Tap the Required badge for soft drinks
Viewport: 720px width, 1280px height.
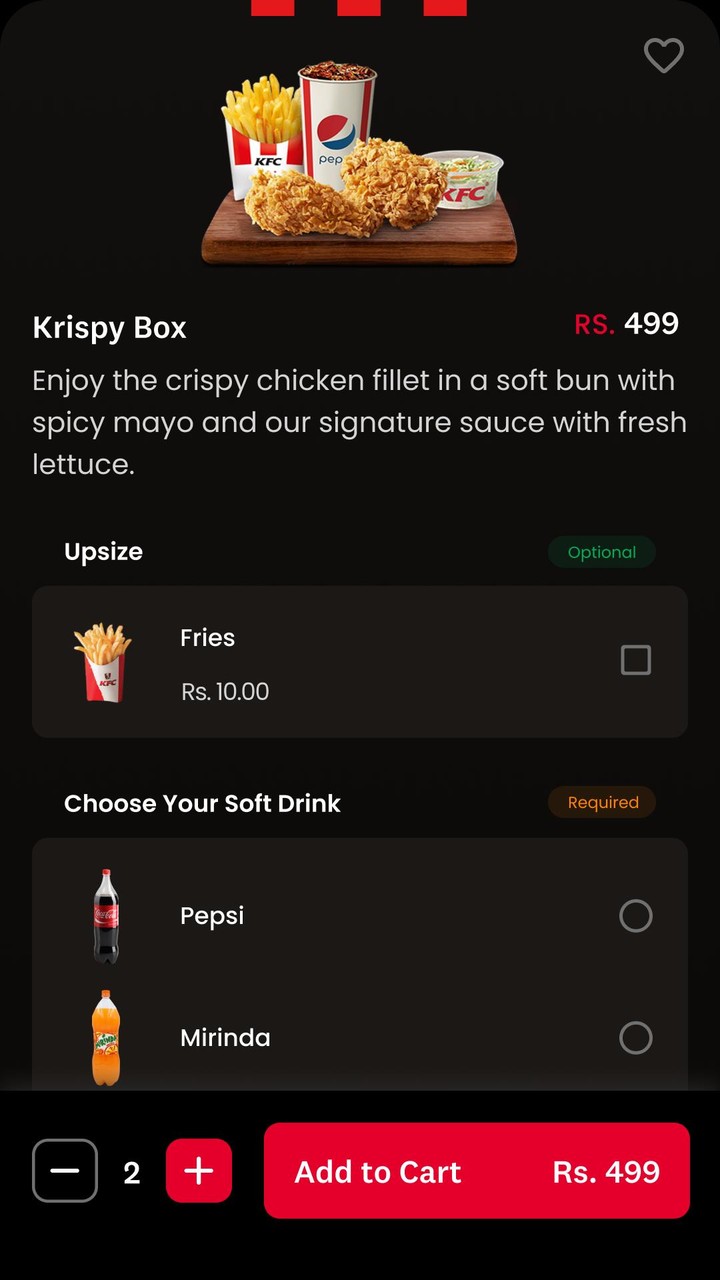tap(602, 802)
